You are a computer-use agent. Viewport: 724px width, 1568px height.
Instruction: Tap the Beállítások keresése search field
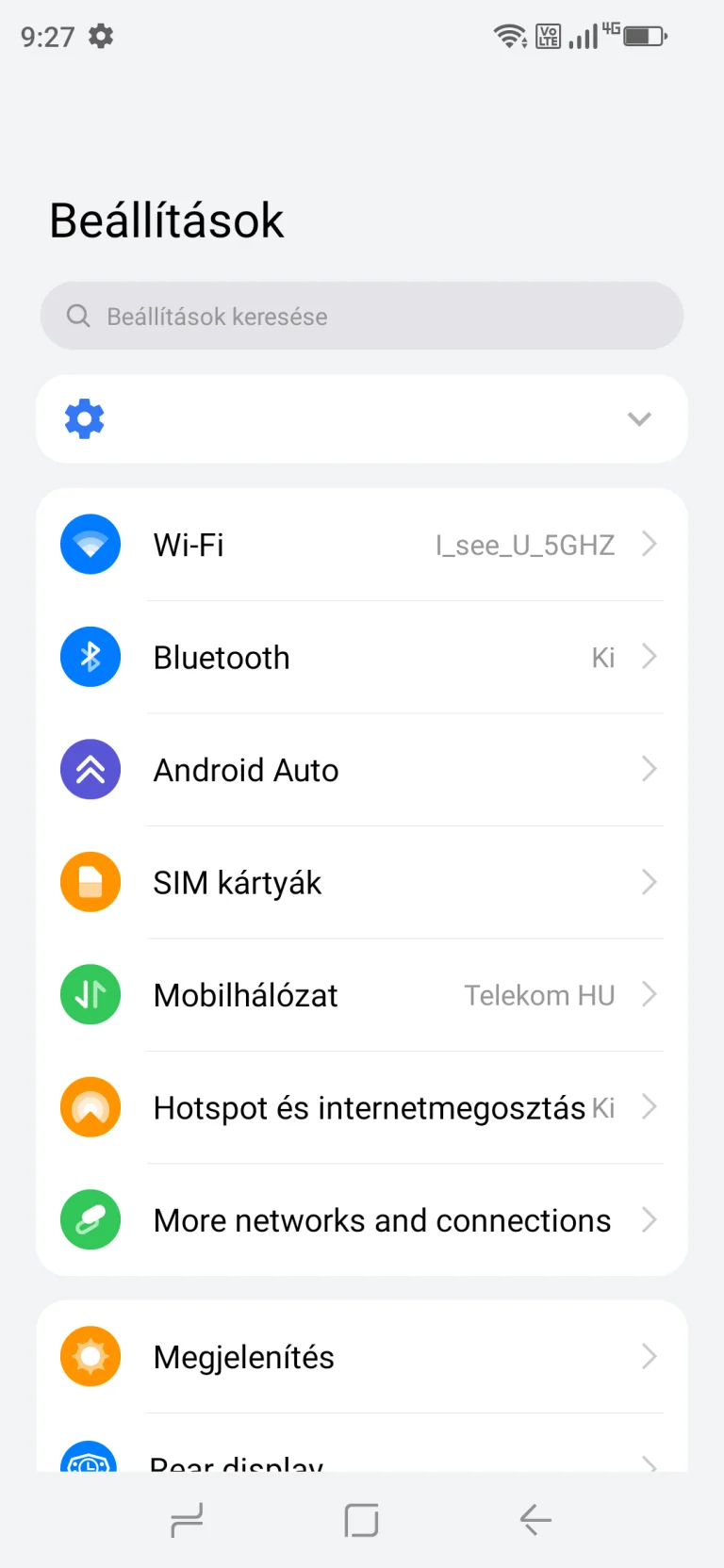362,316
